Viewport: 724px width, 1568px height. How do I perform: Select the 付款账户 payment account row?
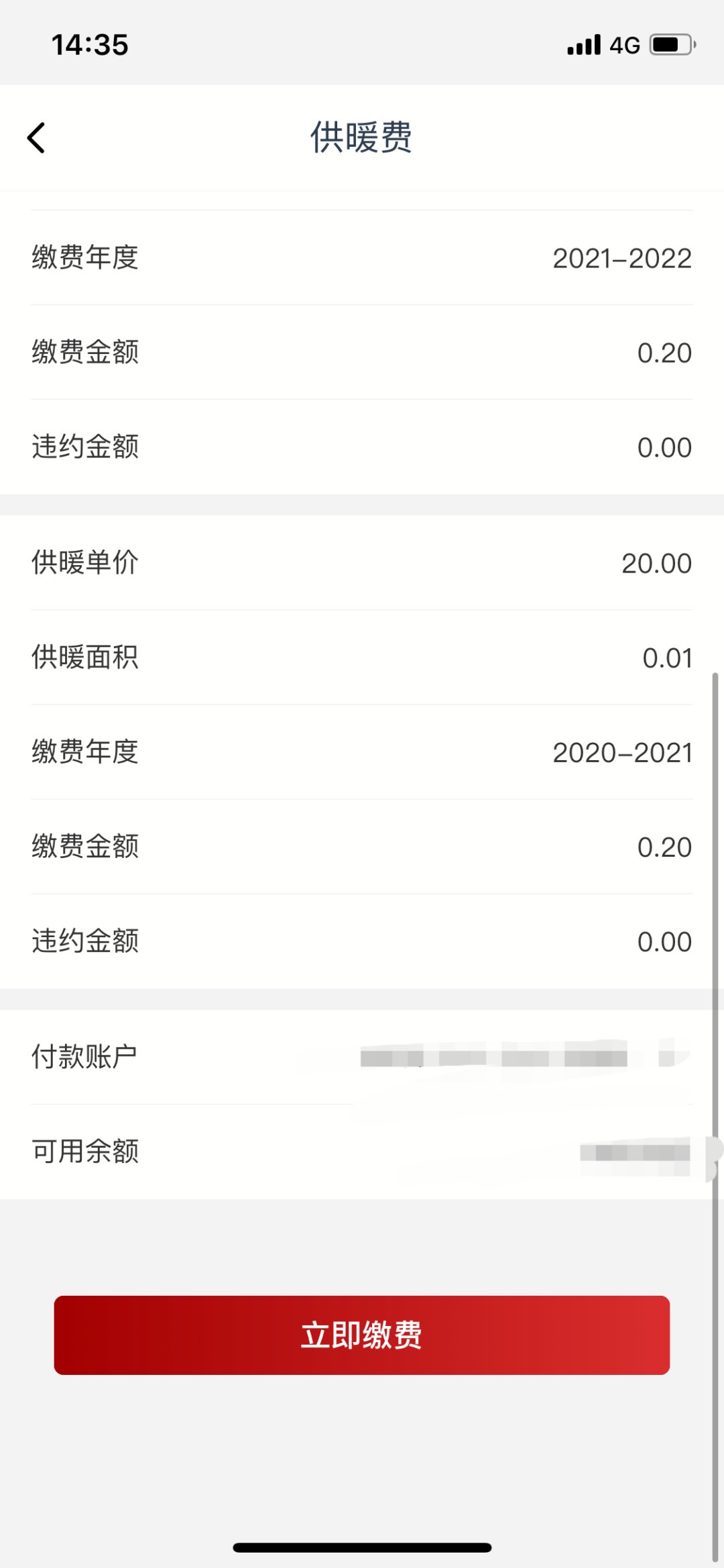point(362,1057)
